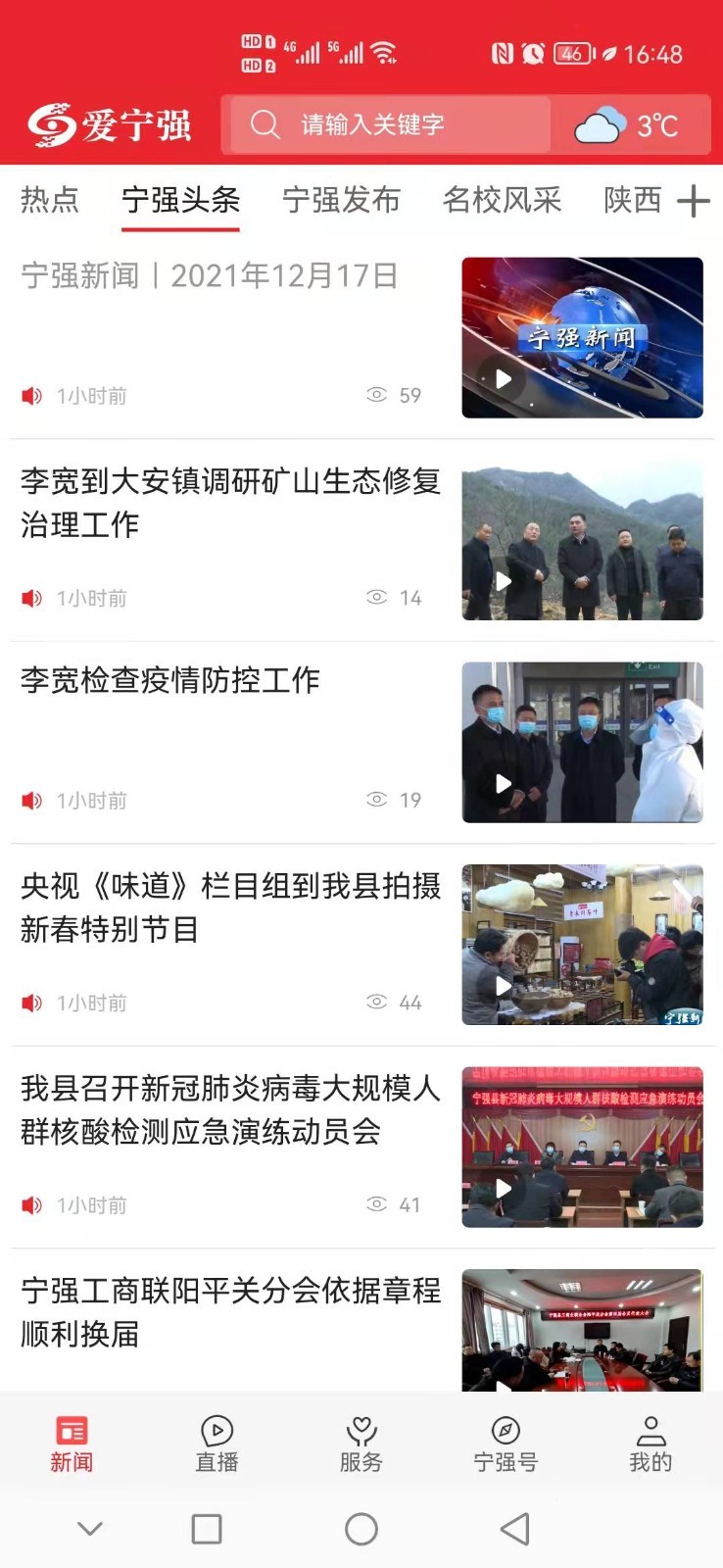Switch to the 名校风采 tab
This screenshot has width=723, height=1568.
pos(502,200)
